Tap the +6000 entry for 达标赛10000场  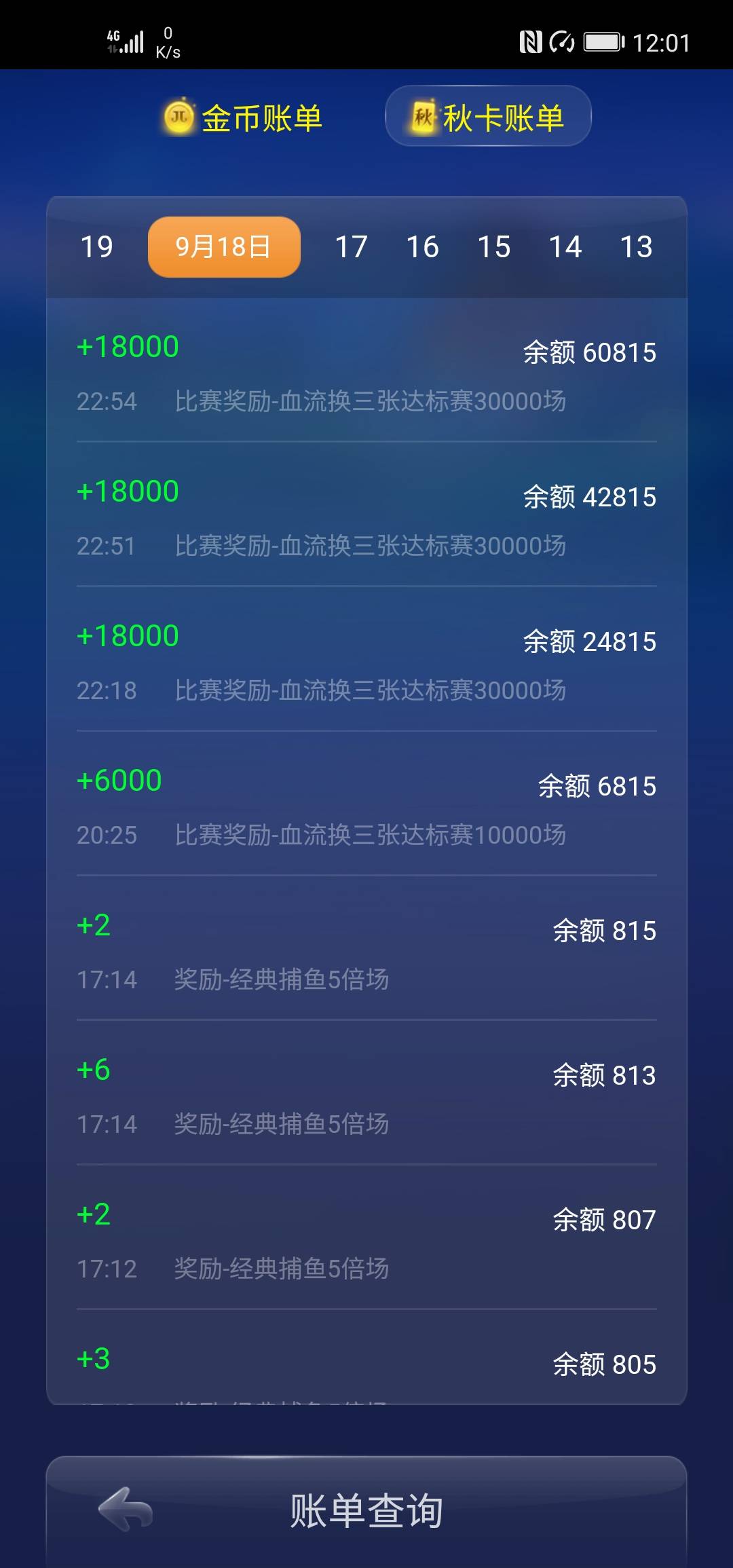[366, 806]
